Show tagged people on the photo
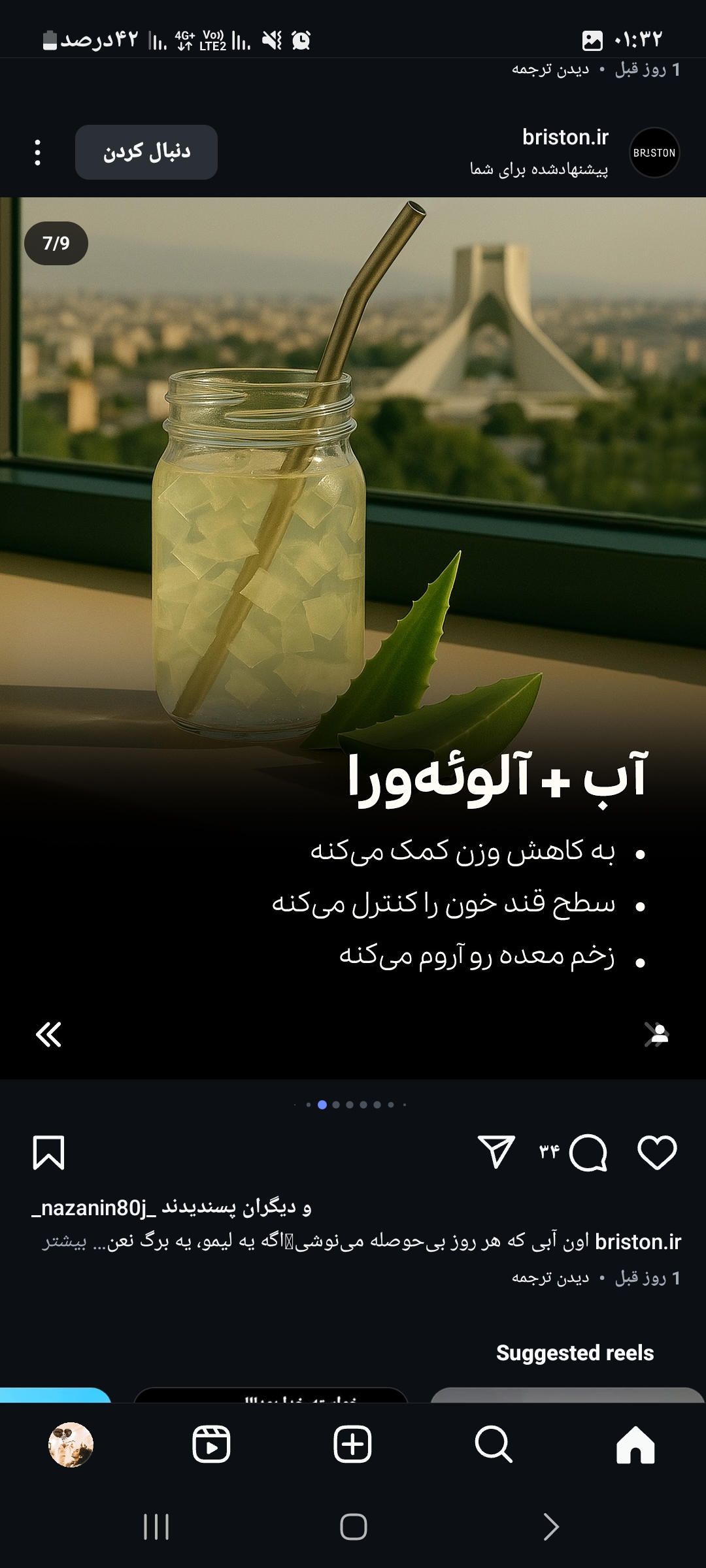This screenshot has width=706, height=1568. coord(656,1034)
